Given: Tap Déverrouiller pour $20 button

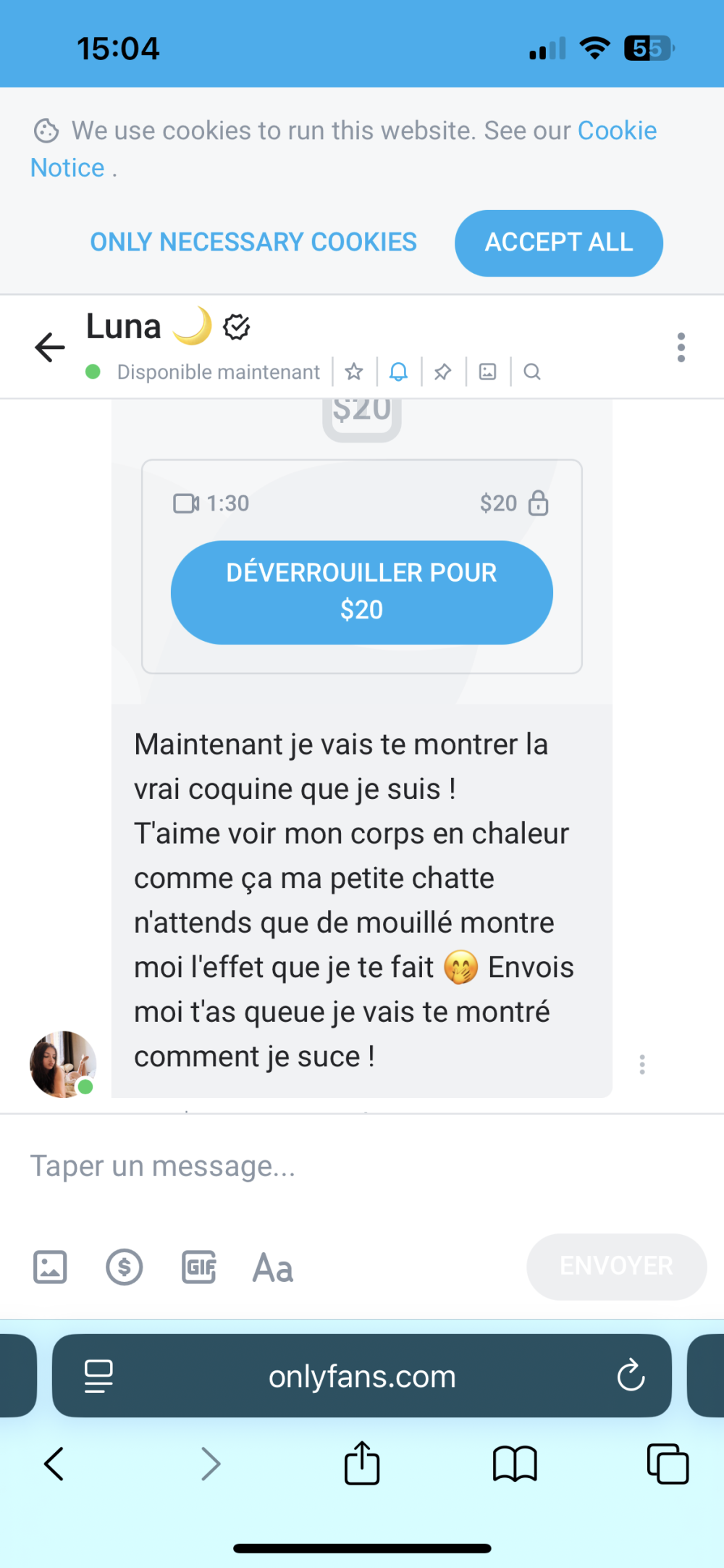Looking at the screenshot, I should [362, 592].
